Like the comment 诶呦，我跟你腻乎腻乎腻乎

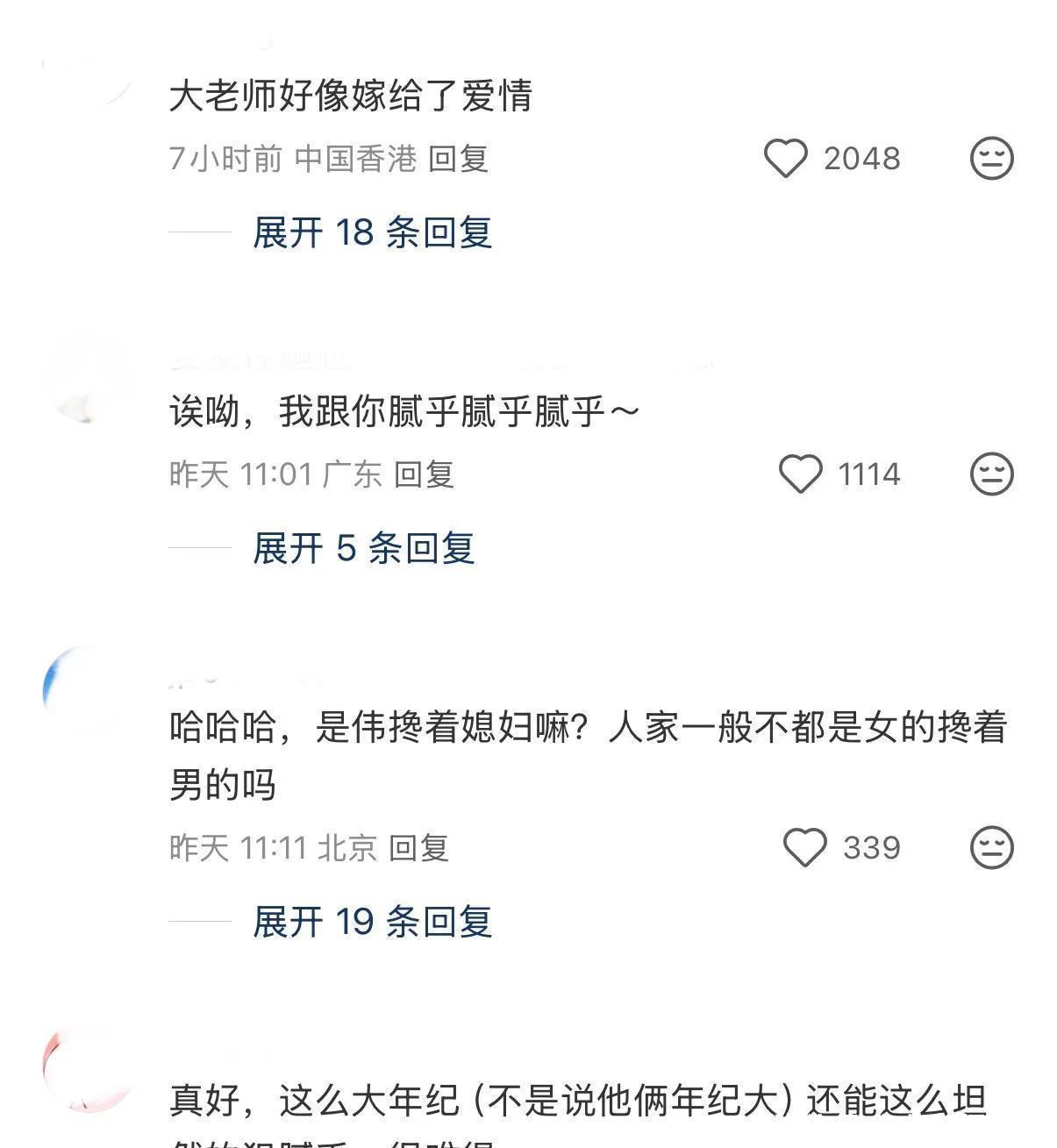click(800, 474)
